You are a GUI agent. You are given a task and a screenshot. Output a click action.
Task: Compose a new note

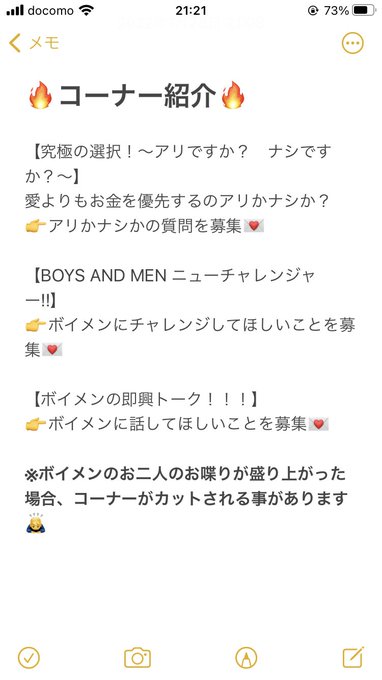click(x=353, y=657)
